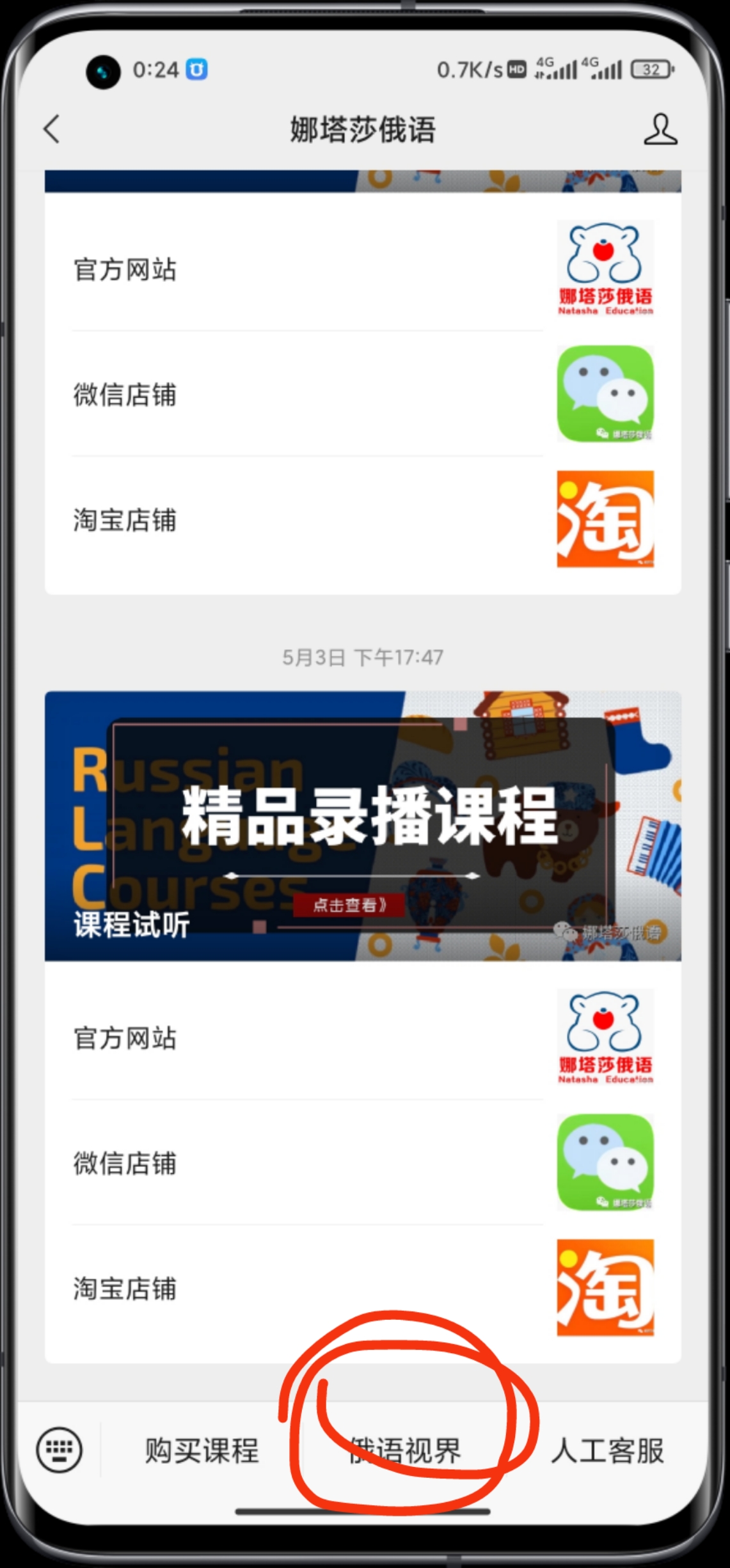The width and height of the screenshot is (730, 1568).
Task: Open 微信店铺 in the 5月3日 message
Action: [363, 1163]
